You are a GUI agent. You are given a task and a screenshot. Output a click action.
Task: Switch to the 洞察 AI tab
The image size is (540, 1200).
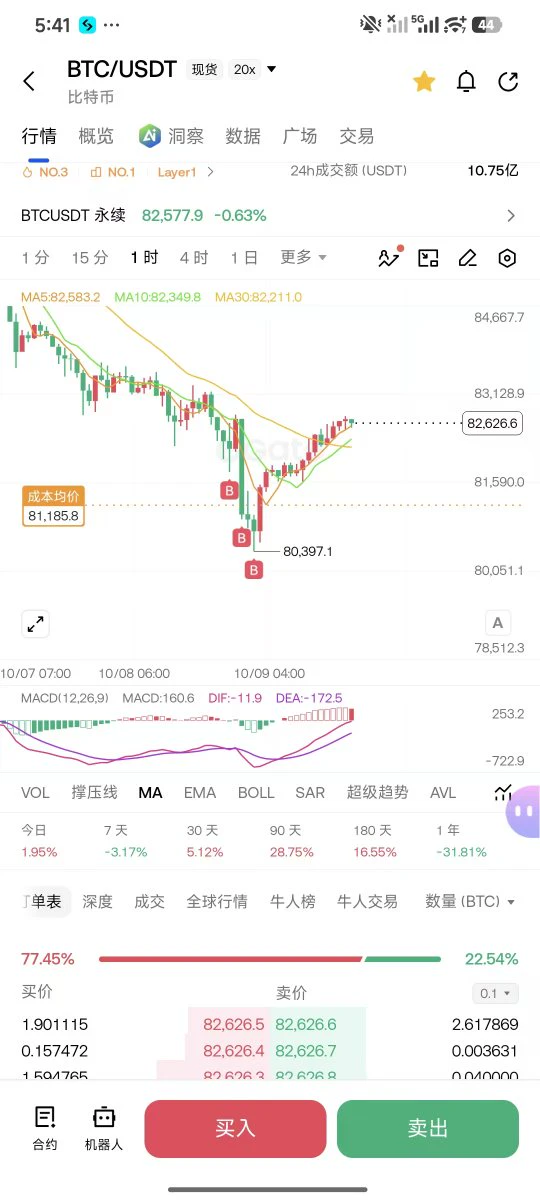pyautogui.click(x=171, y=136)
